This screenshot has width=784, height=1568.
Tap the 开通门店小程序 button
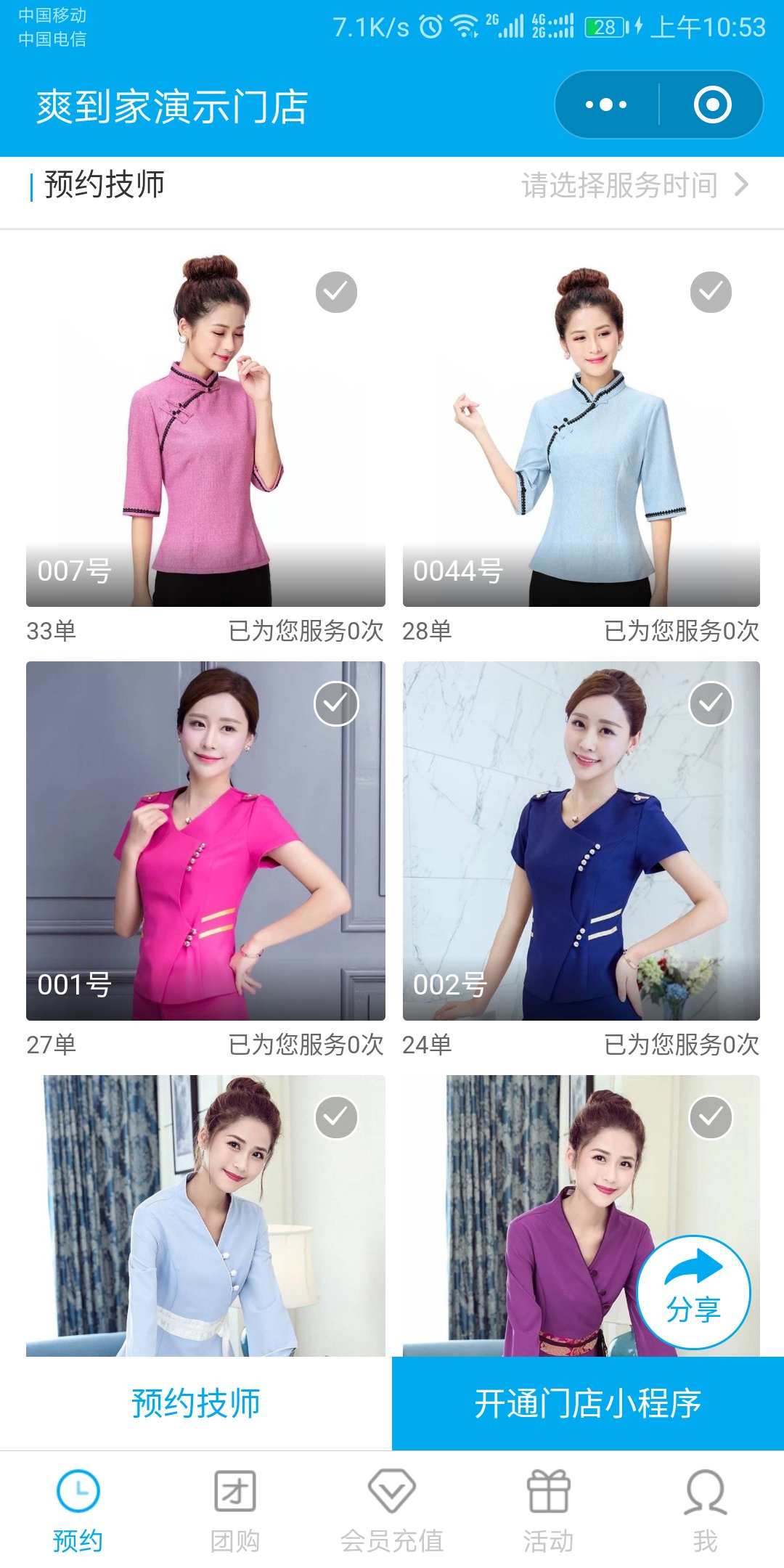pyautogui.click(x=588, y=1403)
